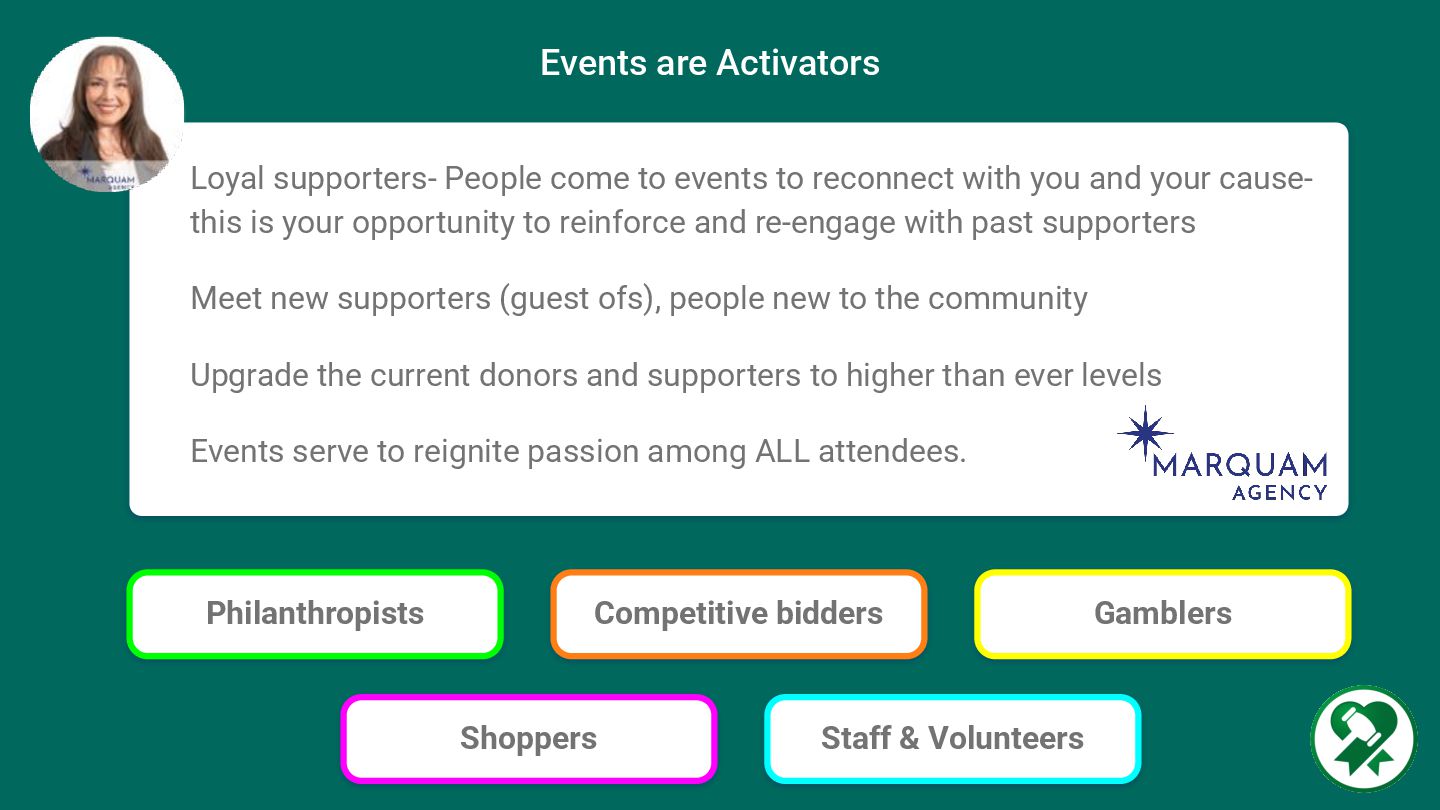Select Staff & Volunteers
1440x810 pixels.
coord(953,739)
